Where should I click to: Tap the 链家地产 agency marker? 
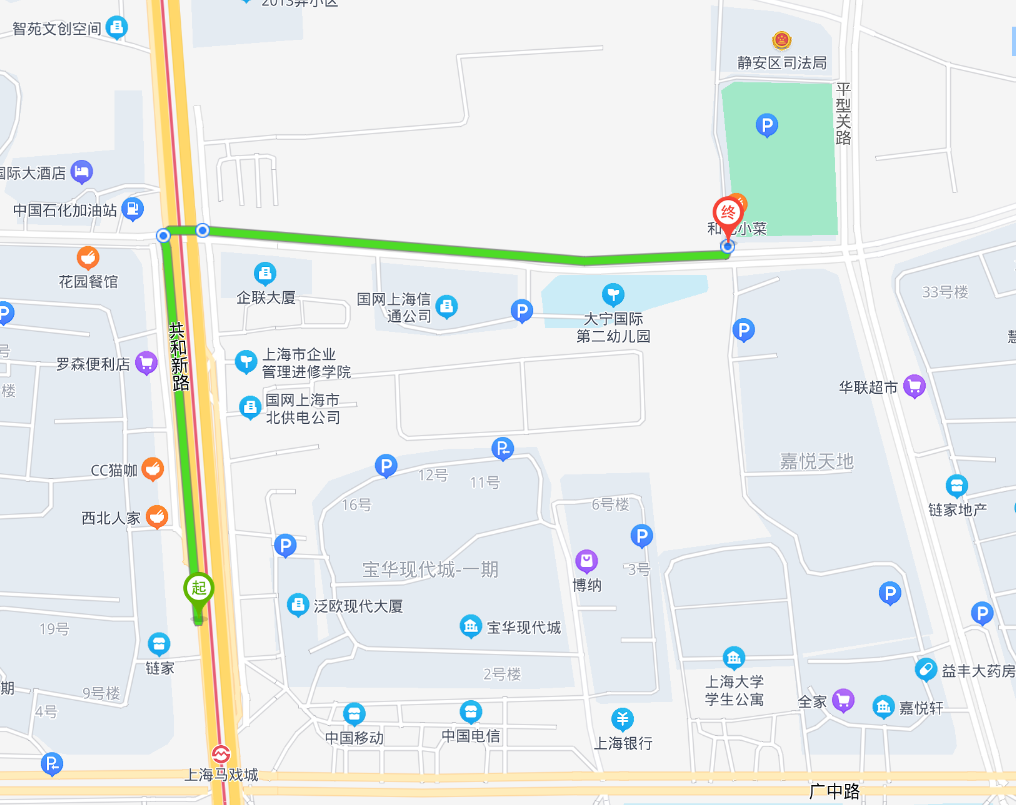(957, 486)
